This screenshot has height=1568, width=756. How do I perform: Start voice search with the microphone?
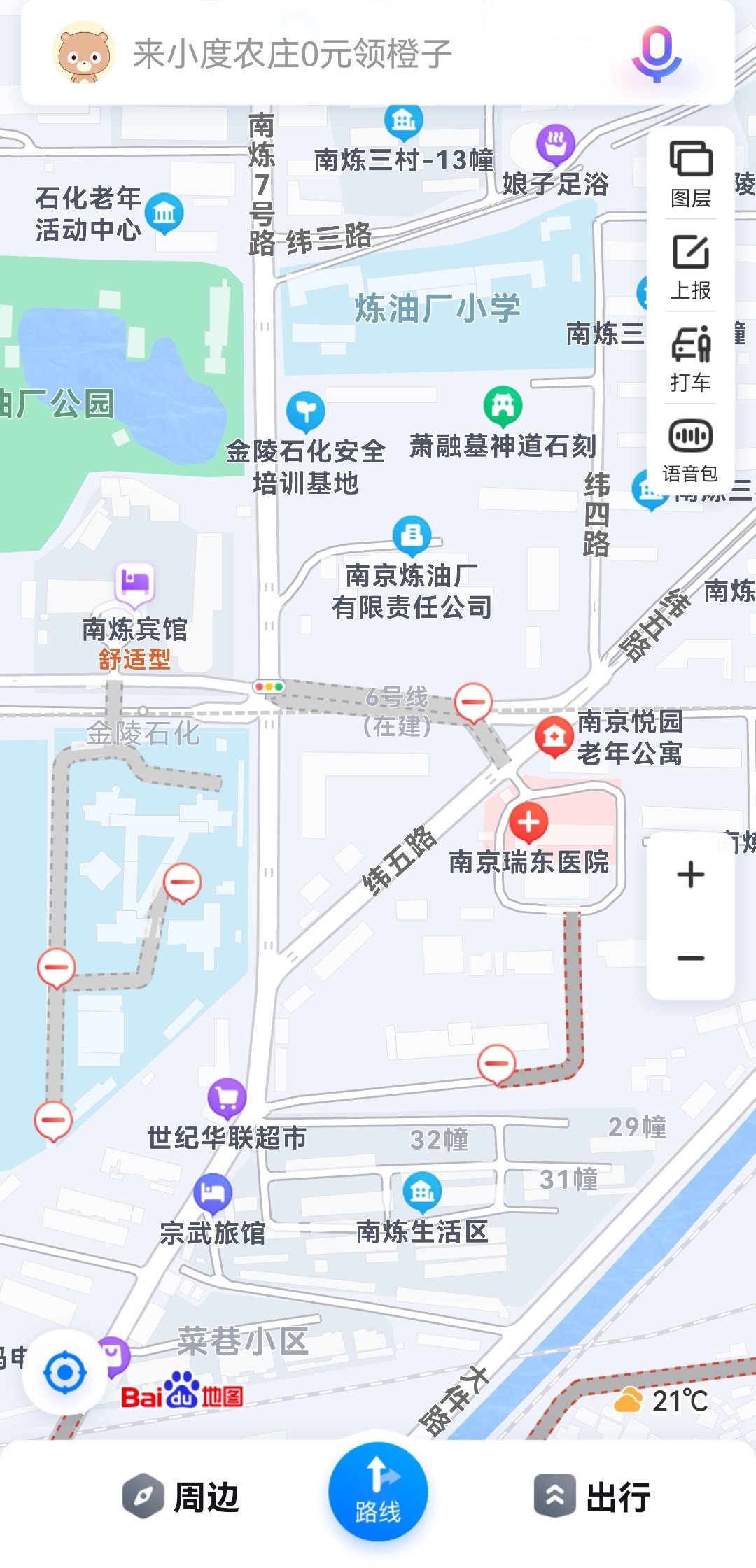pos(657,53)
